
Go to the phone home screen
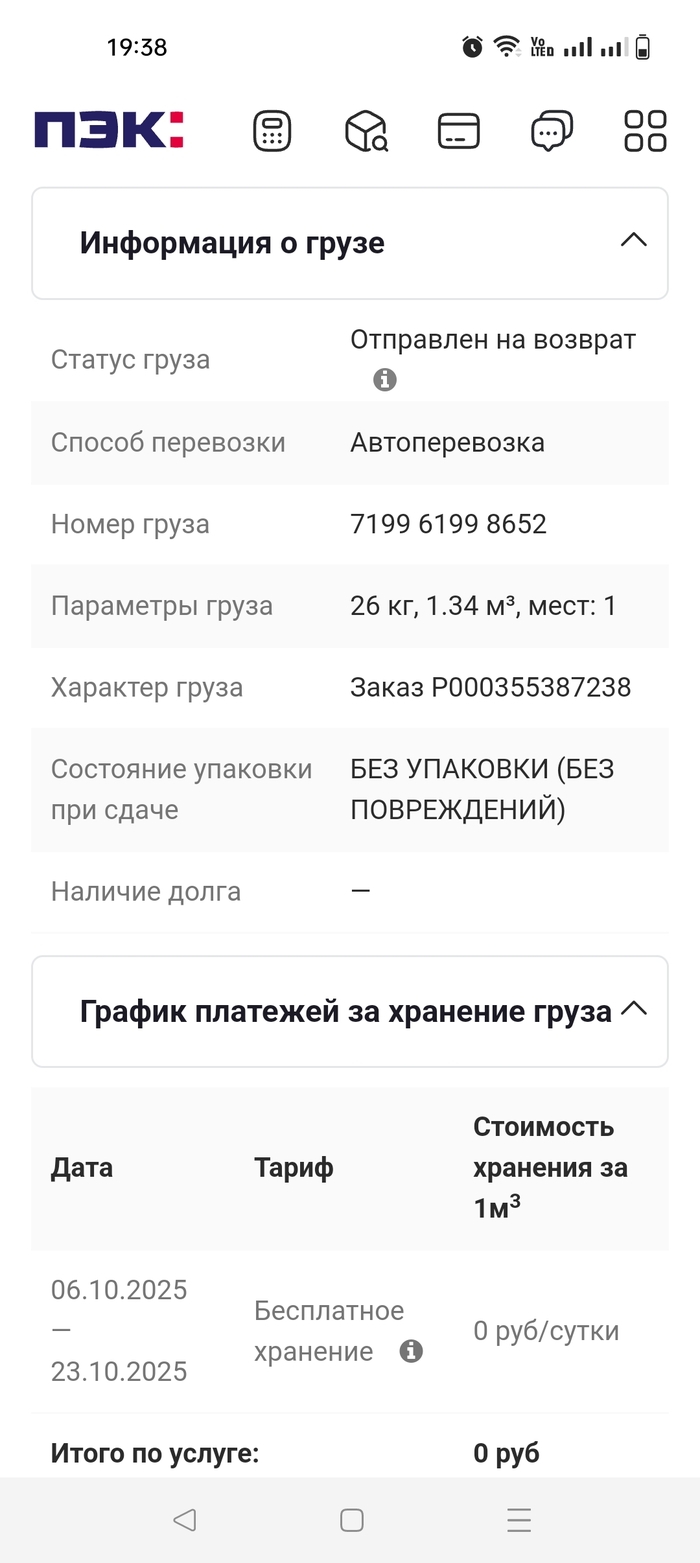tap(351, 1521)
